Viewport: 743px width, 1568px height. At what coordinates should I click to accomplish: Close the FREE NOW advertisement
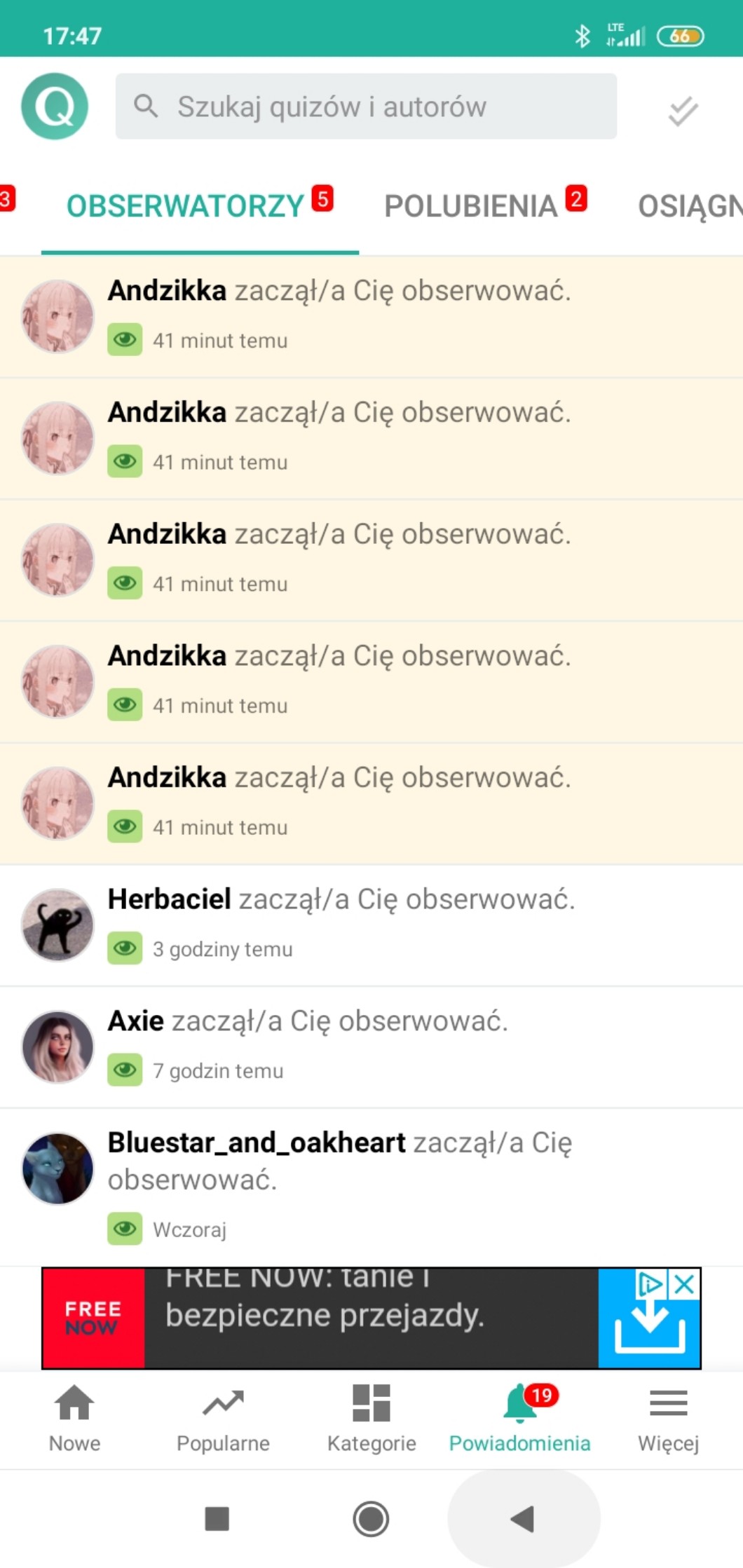click(x=684, y=1284)
